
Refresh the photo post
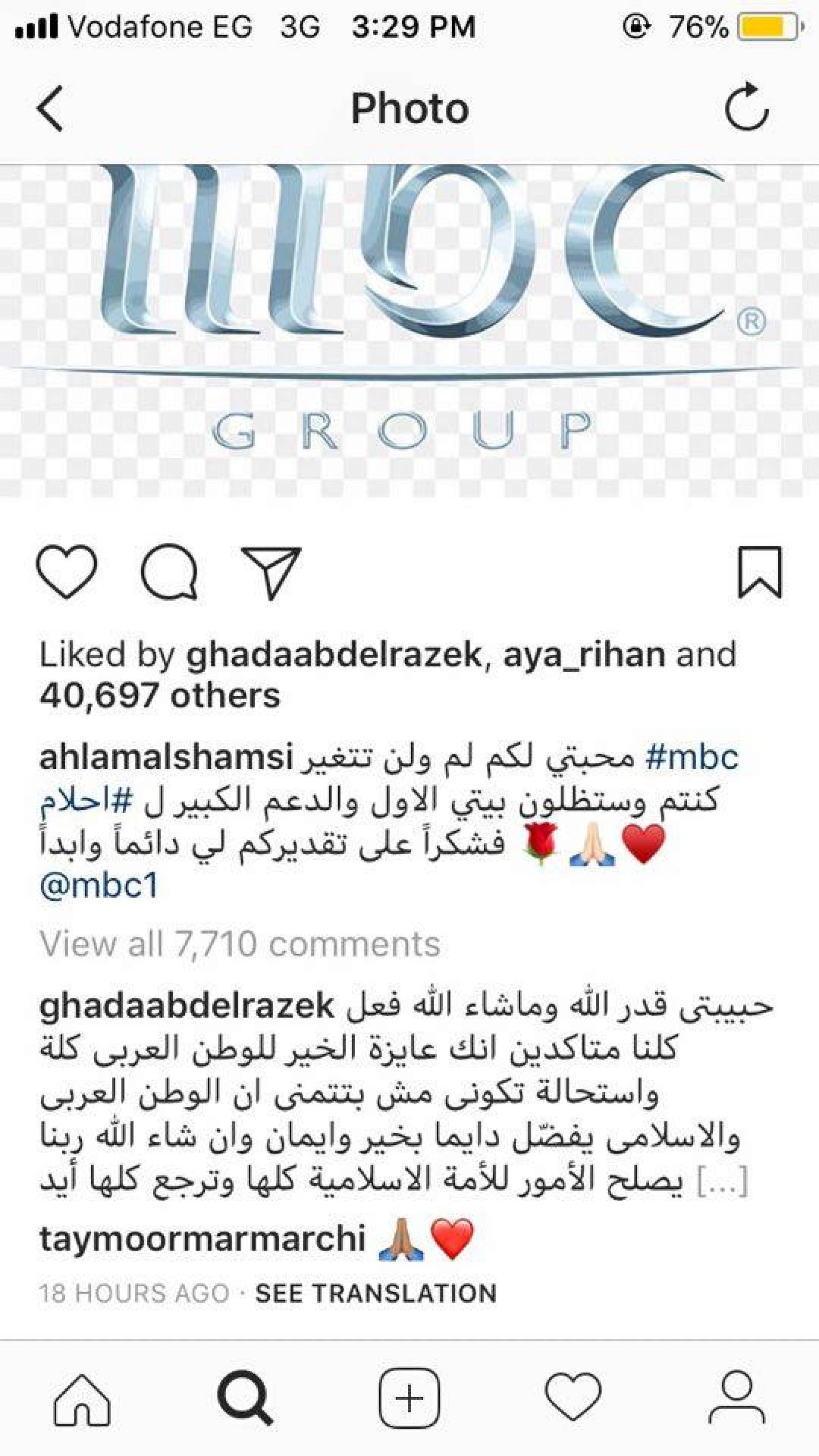click(x=746, y=108)
